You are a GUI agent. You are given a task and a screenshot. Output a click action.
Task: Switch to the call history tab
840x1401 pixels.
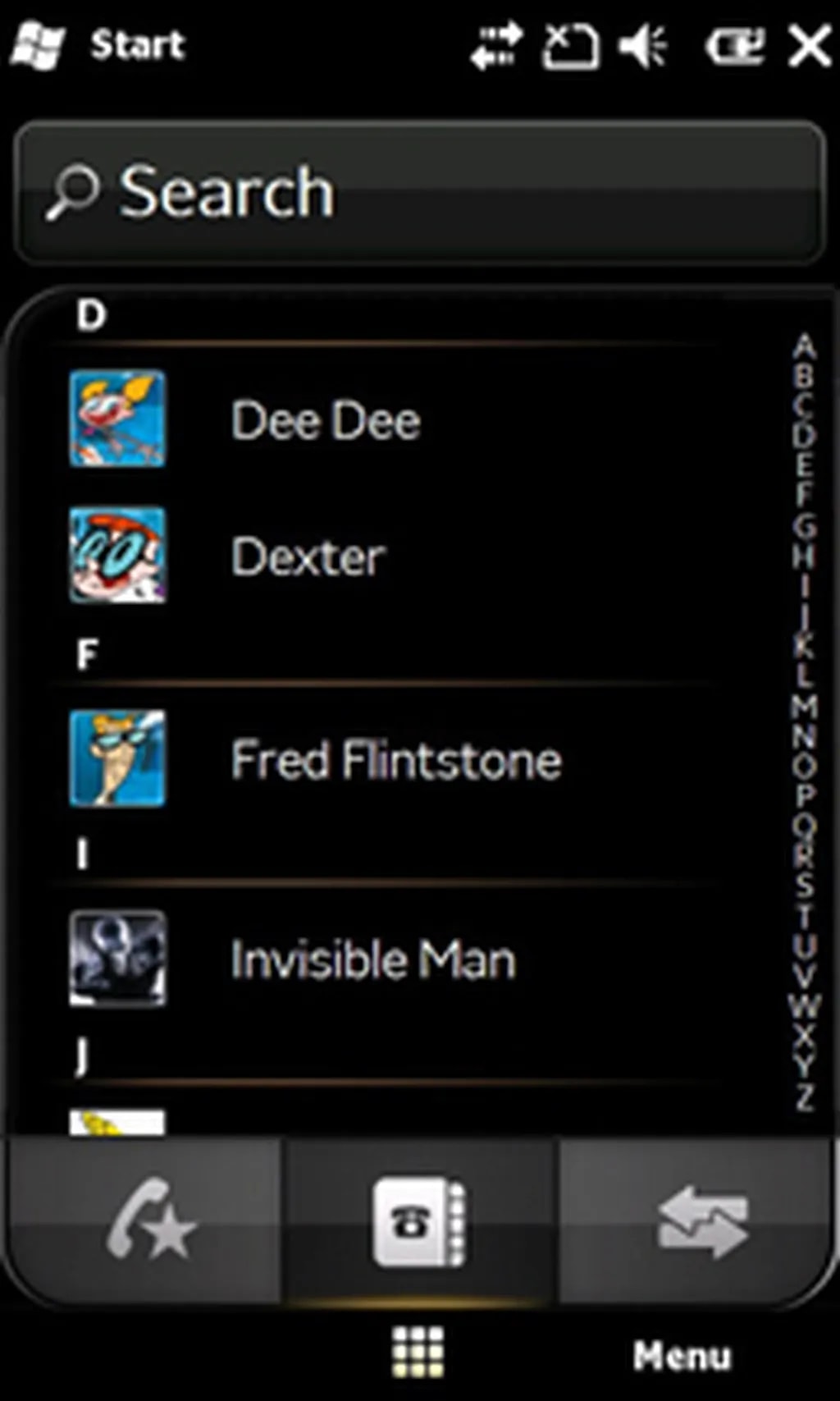click(701, 1220)
